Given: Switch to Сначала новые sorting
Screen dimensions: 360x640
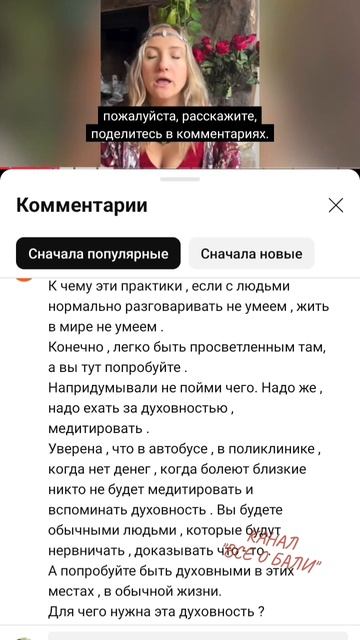Looking at the screenshot, I should 251,253.
